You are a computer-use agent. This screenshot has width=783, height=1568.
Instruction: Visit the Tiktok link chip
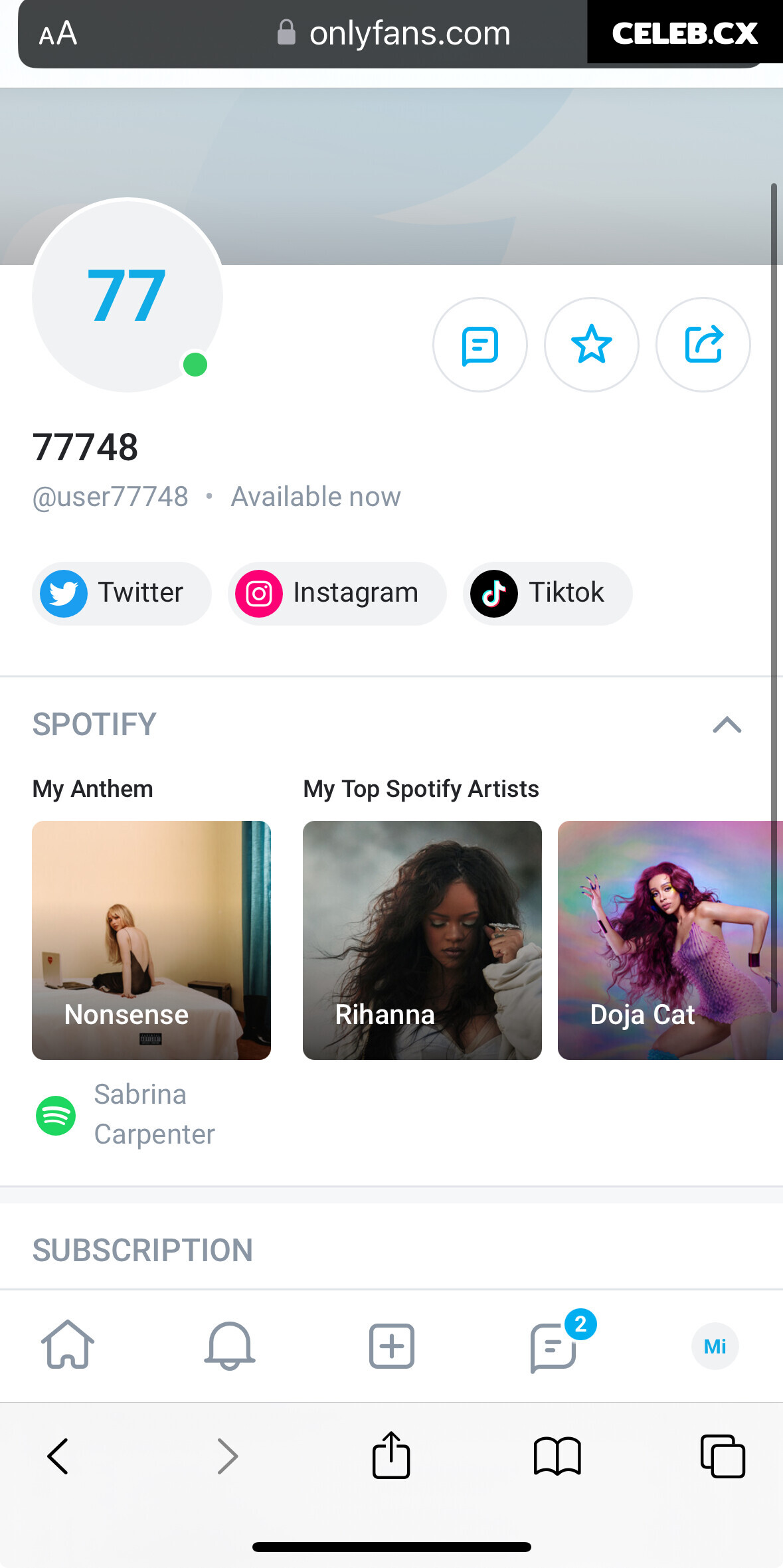click(x=547, y=593)
